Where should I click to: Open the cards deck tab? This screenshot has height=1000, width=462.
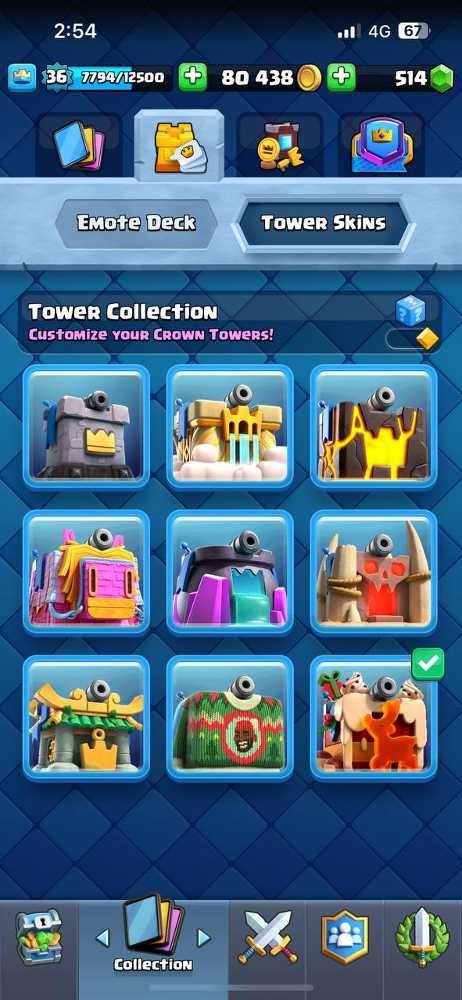tap(79, 145)
